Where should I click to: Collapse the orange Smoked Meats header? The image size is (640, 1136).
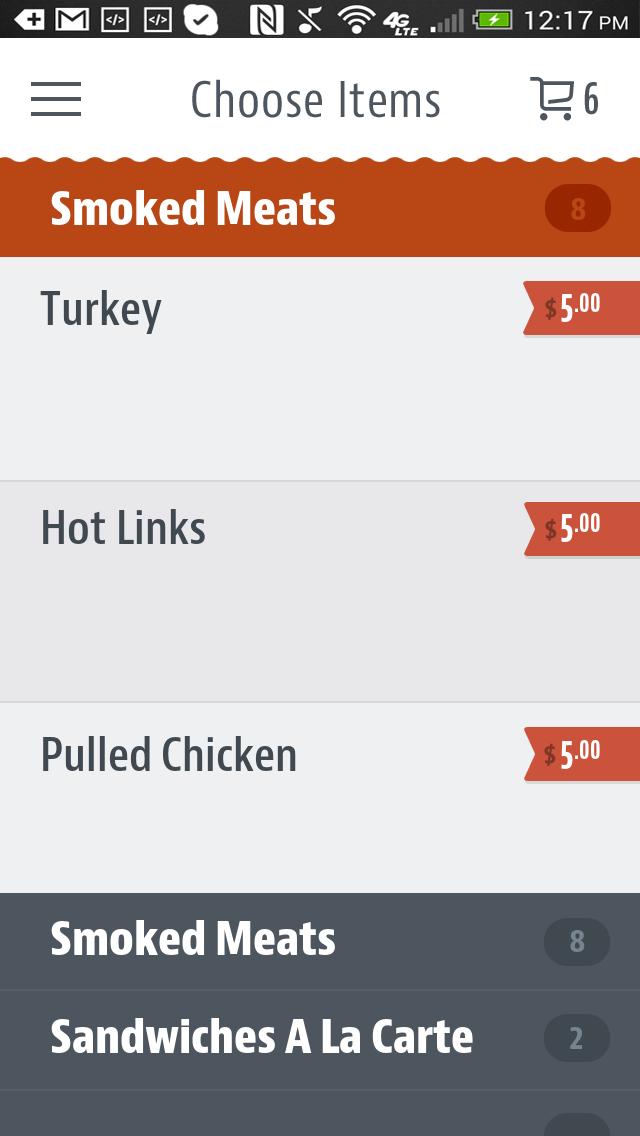(320, 209)
